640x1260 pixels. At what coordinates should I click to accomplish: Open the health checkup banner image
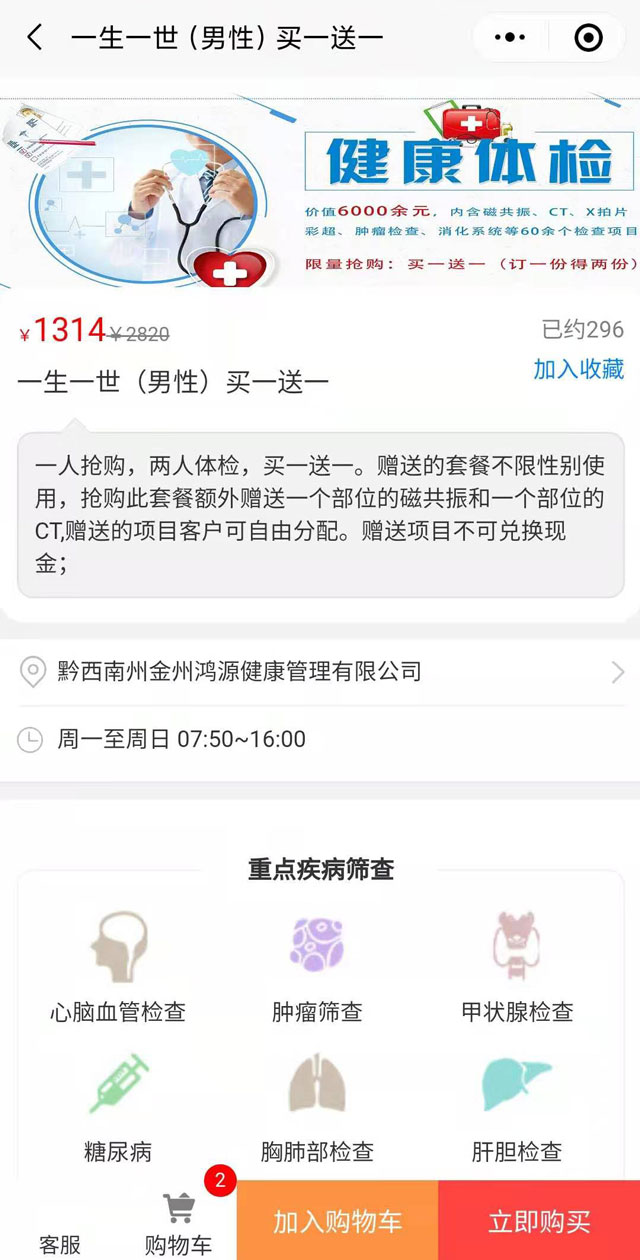pos(320,188)
